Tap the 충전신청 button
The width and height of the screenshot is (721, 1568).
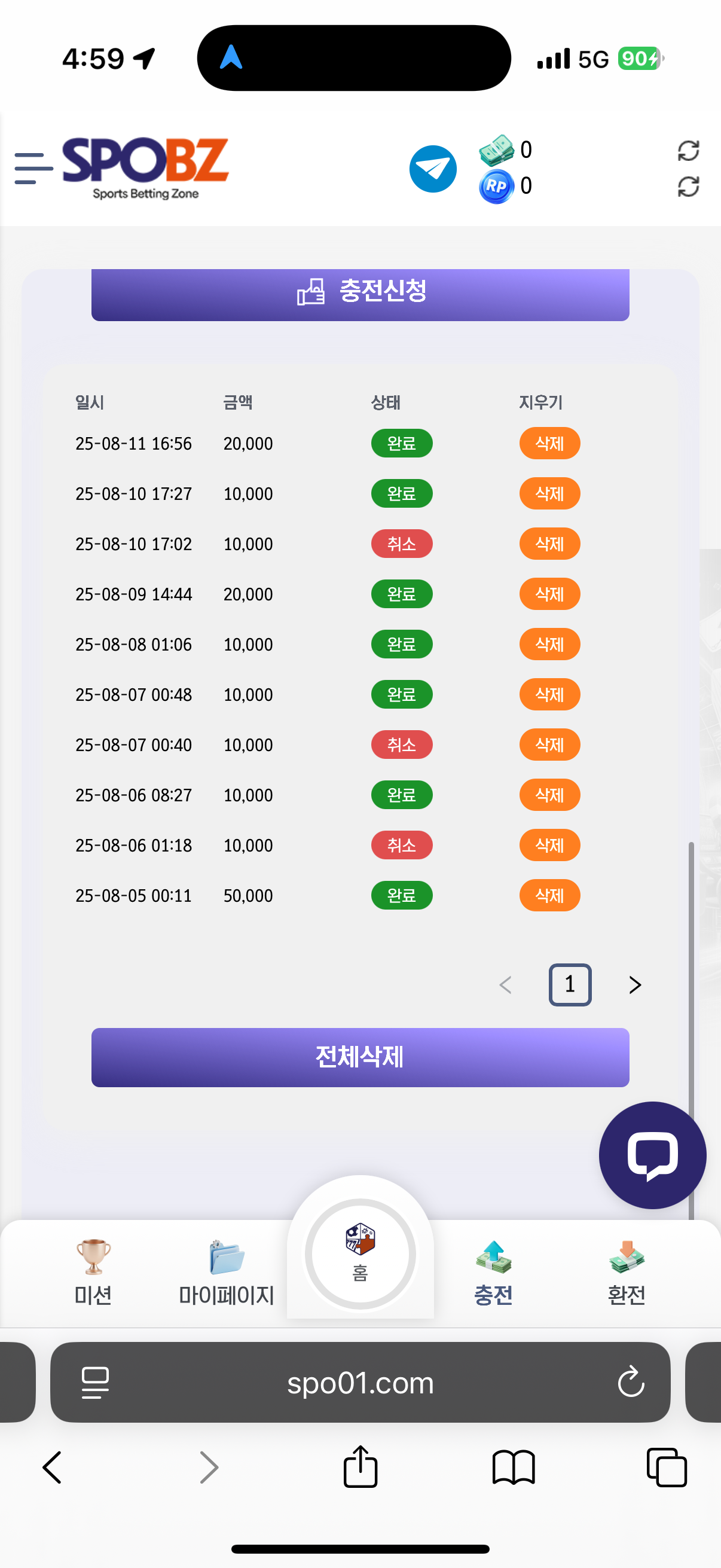[x=360, y=294]
